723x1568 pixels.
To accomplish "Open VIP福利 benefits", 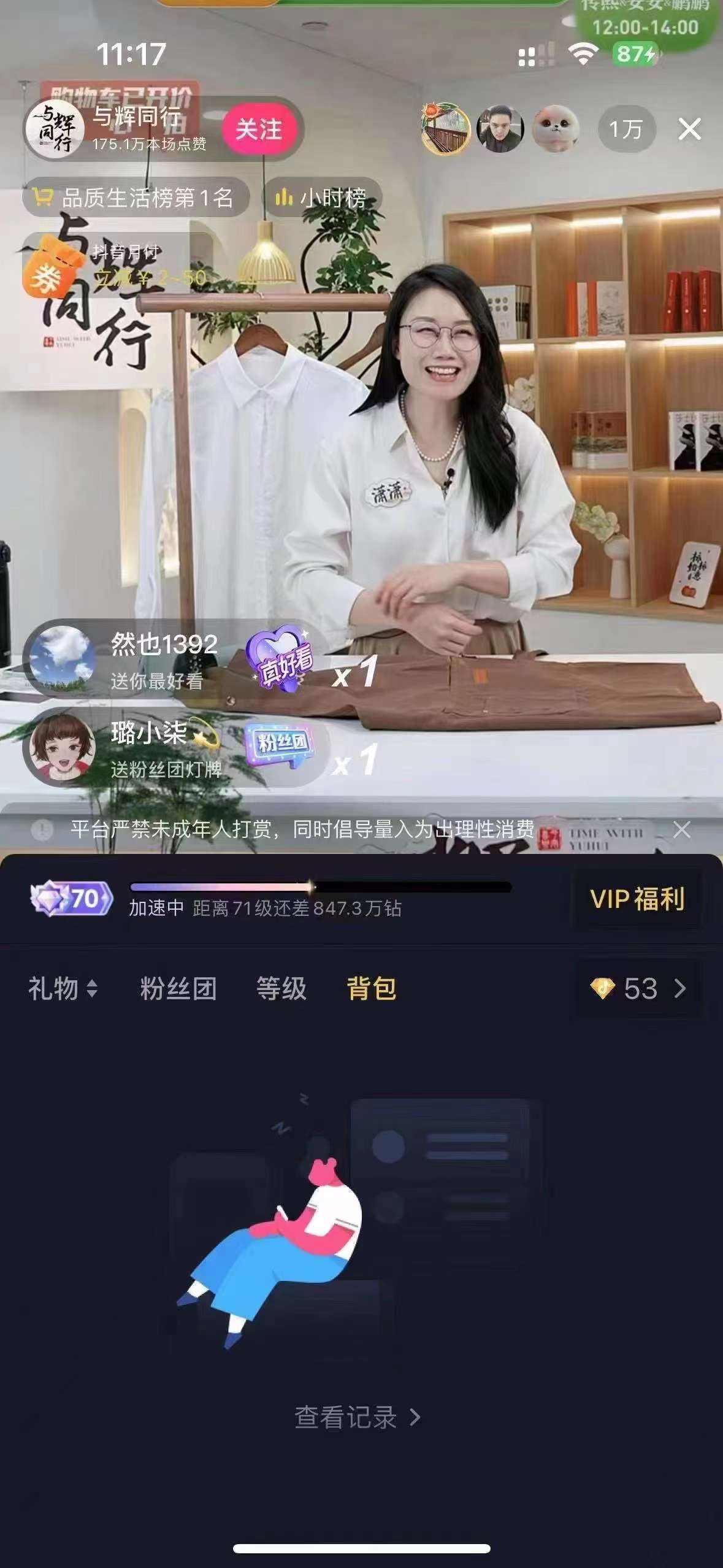I will click(x=637, y=899).
